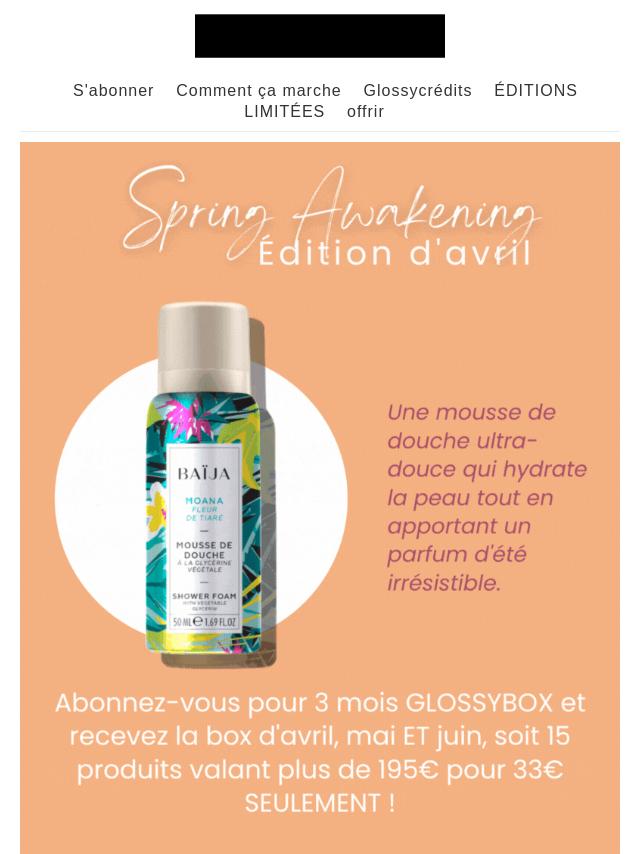Go to Glossycrédits
Viewport: 640px width, 854px height.
coord(417,91)
